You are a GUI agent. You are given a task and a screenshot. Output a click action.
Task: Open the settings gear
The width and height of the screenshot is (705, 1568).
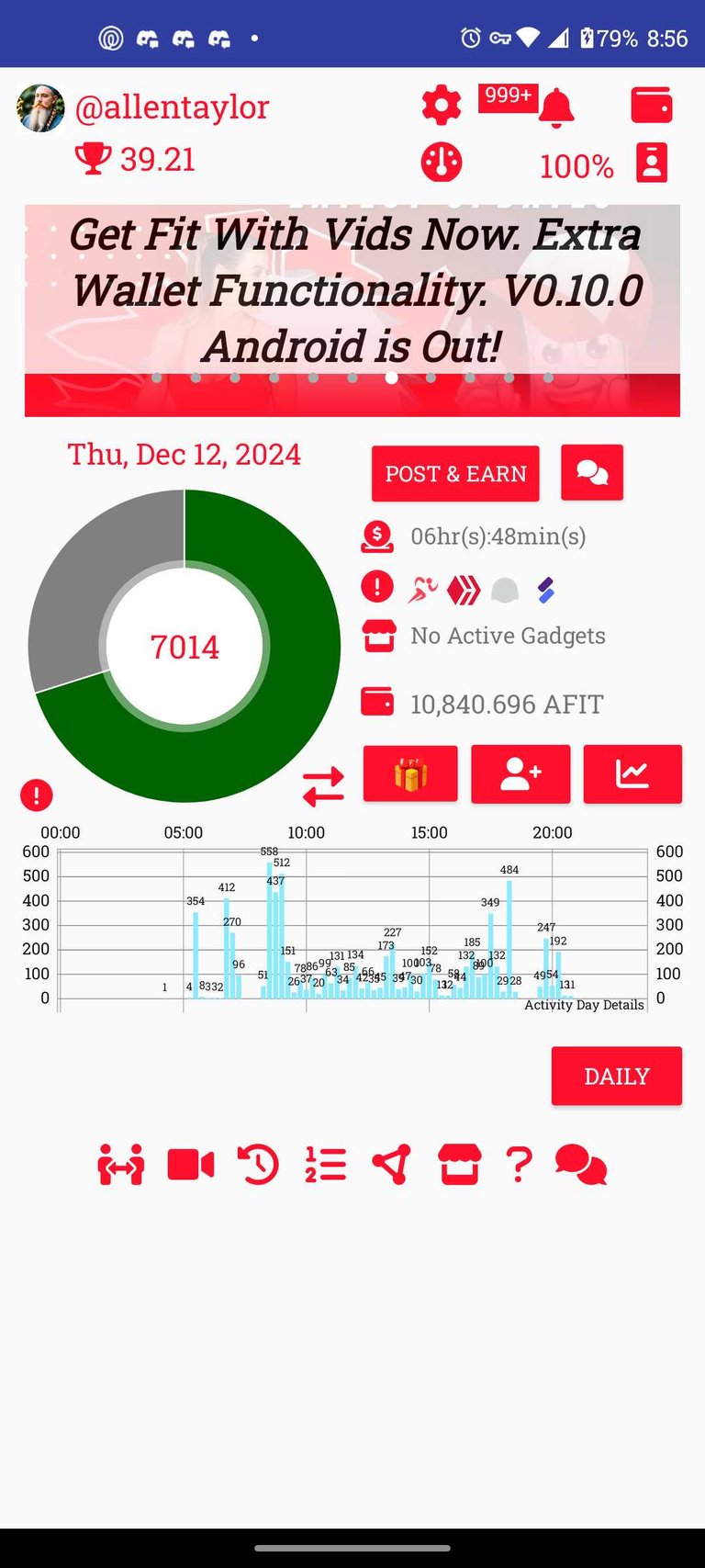(x=442, y=107)
